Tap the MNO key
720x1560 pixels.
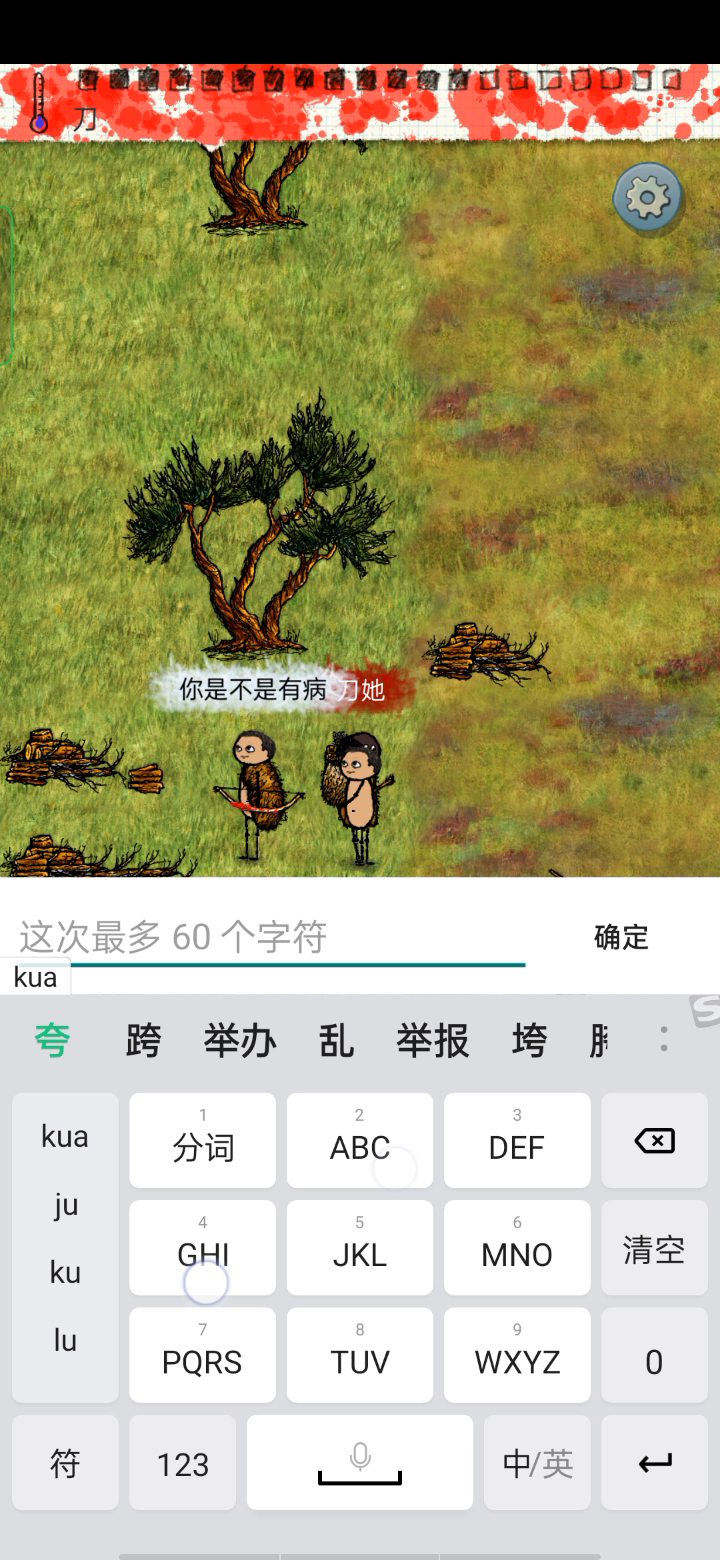pyautogui.click(x=517, y=1247)
